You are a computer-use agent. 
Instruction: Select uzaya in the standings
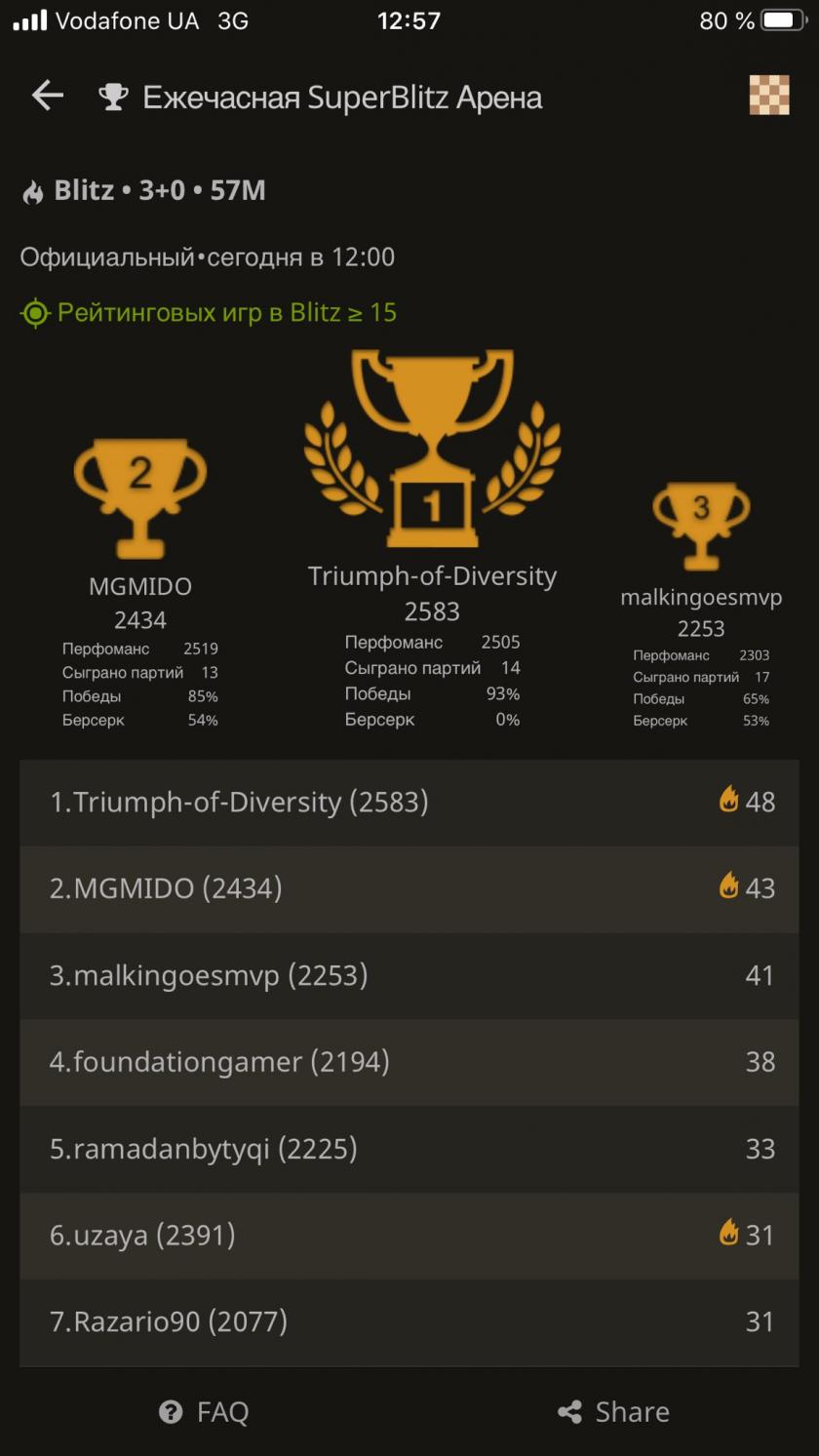[409, 1235]
